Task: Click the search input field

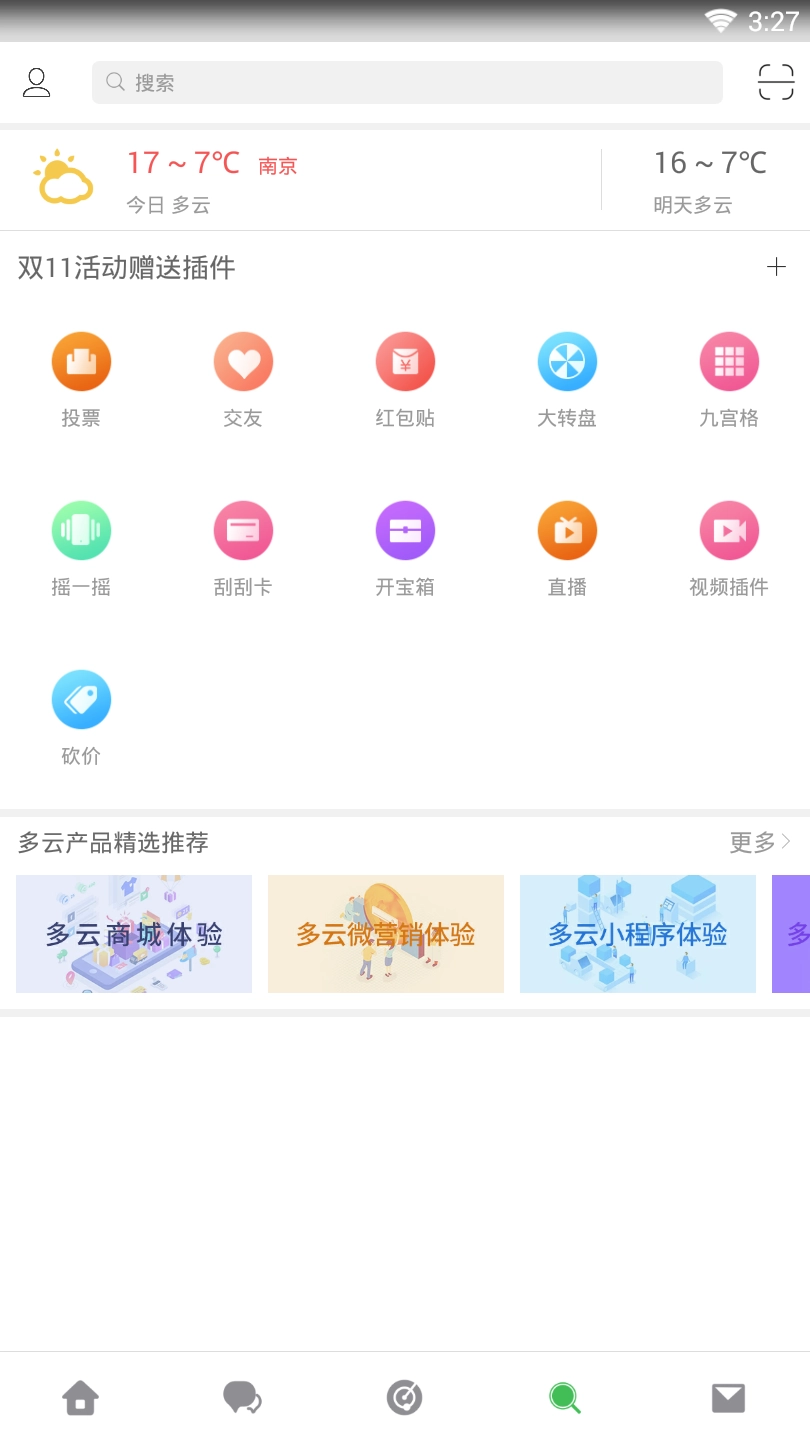Action: pos(407,82)
